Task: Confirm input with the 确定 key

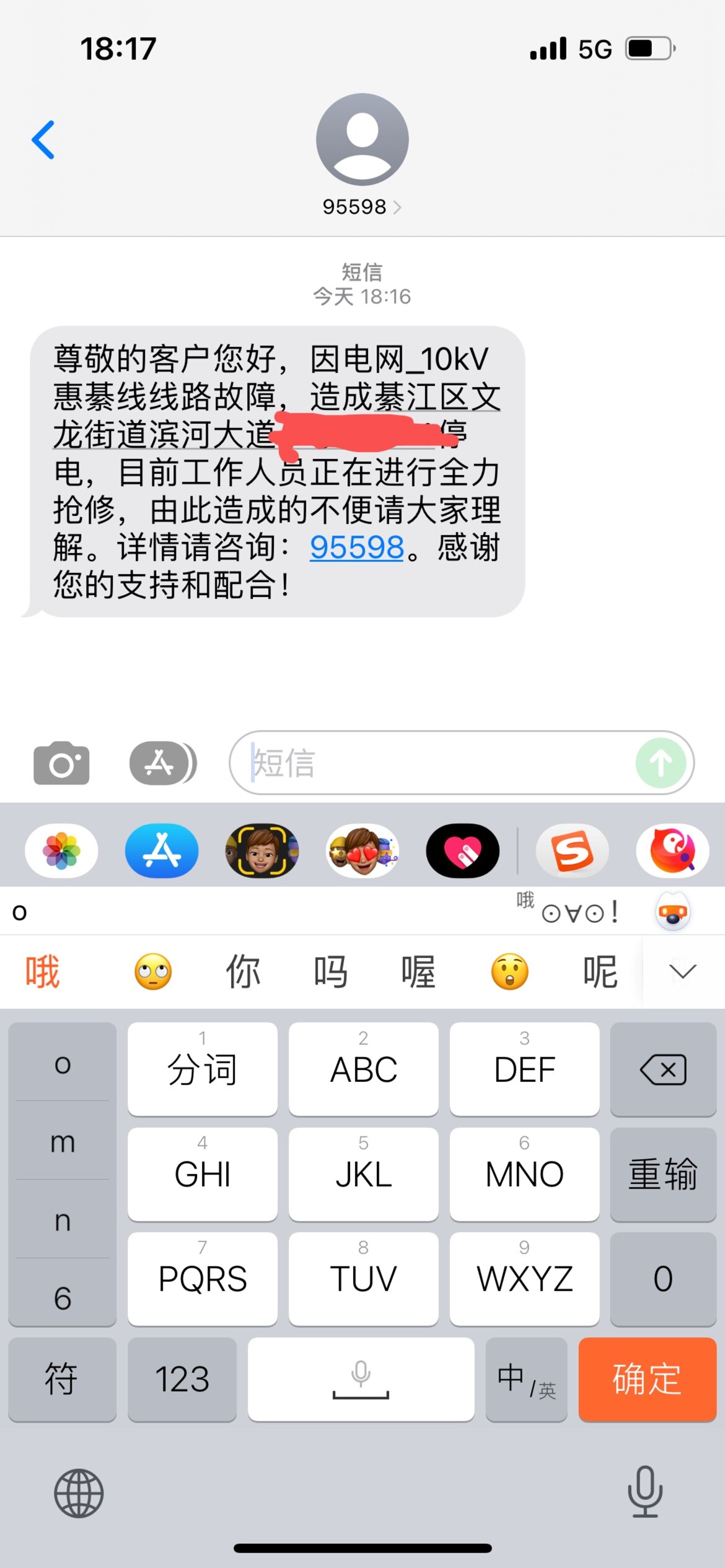Action: pyautogui.click(x=647, y=1380)
